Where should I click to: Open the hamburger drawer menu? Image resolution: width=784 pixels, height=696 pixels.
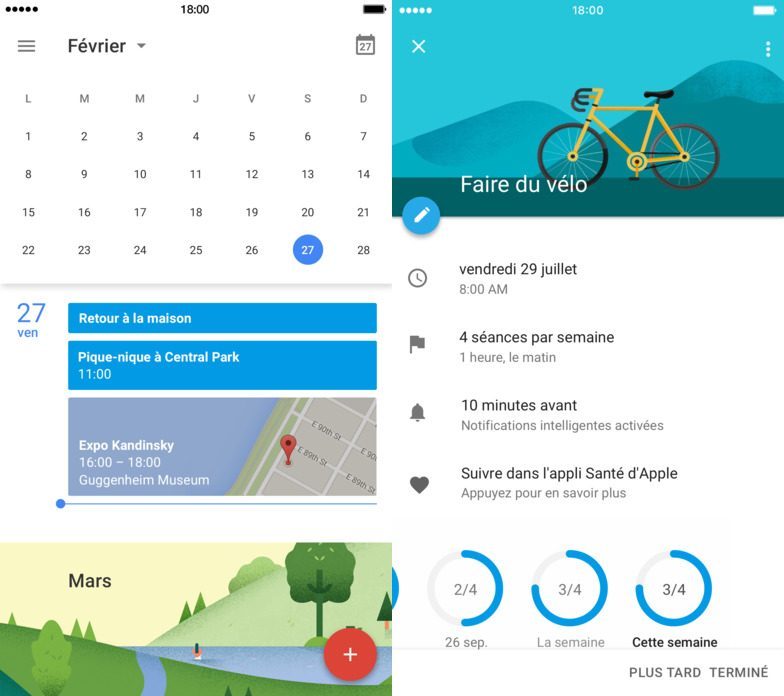[27, 46]
